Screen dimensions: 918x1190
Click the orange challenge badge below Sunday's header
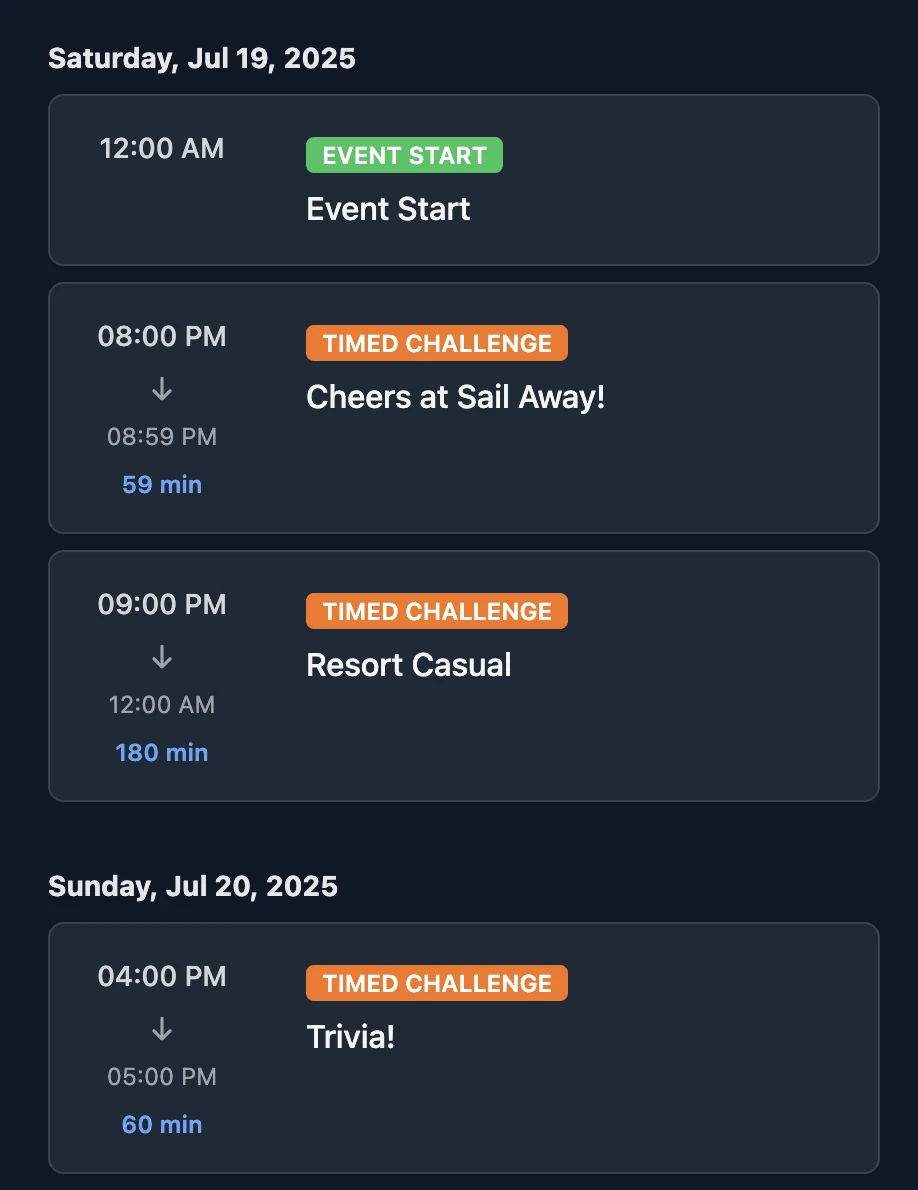click(437, 983)
